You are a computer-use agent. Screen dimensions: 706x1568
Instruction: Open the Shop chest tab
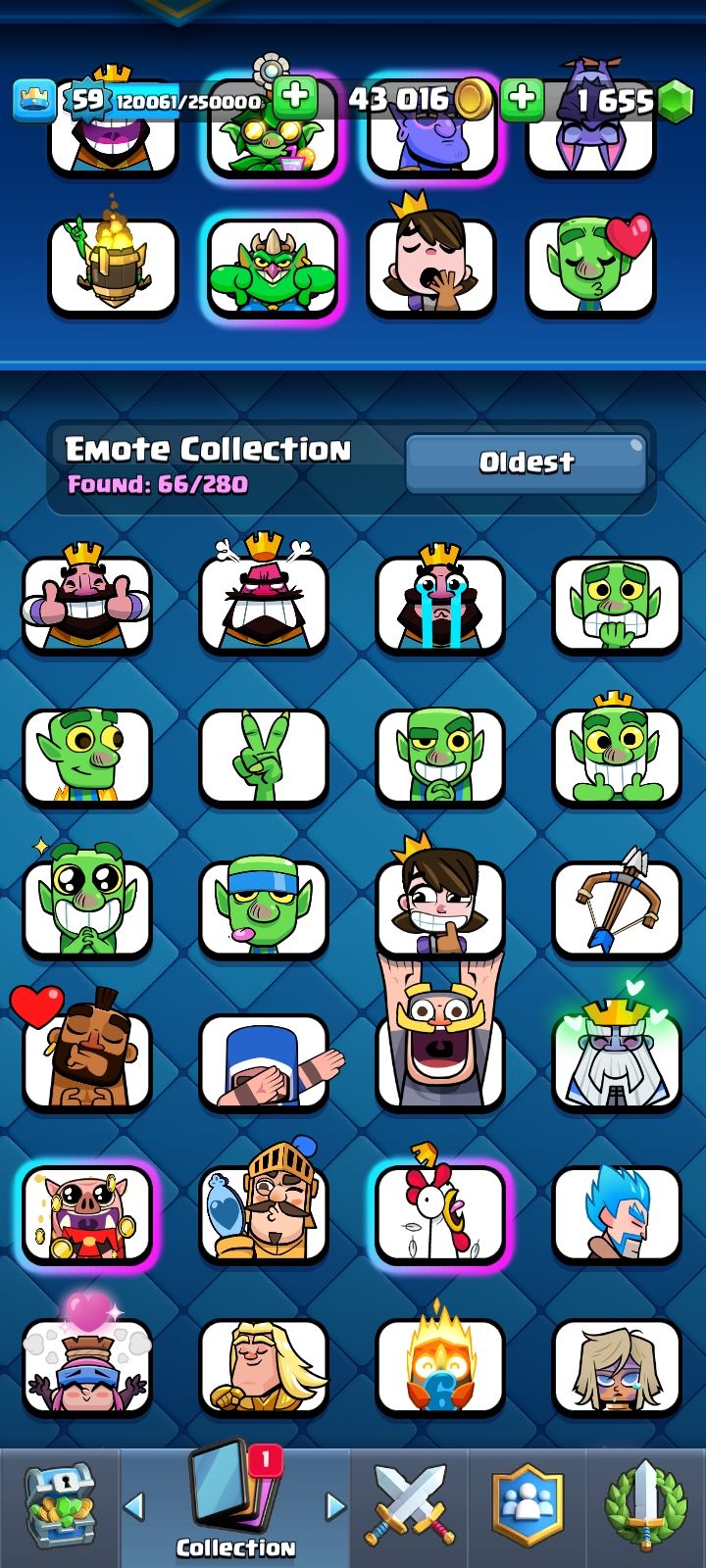tap(59, 1507)
